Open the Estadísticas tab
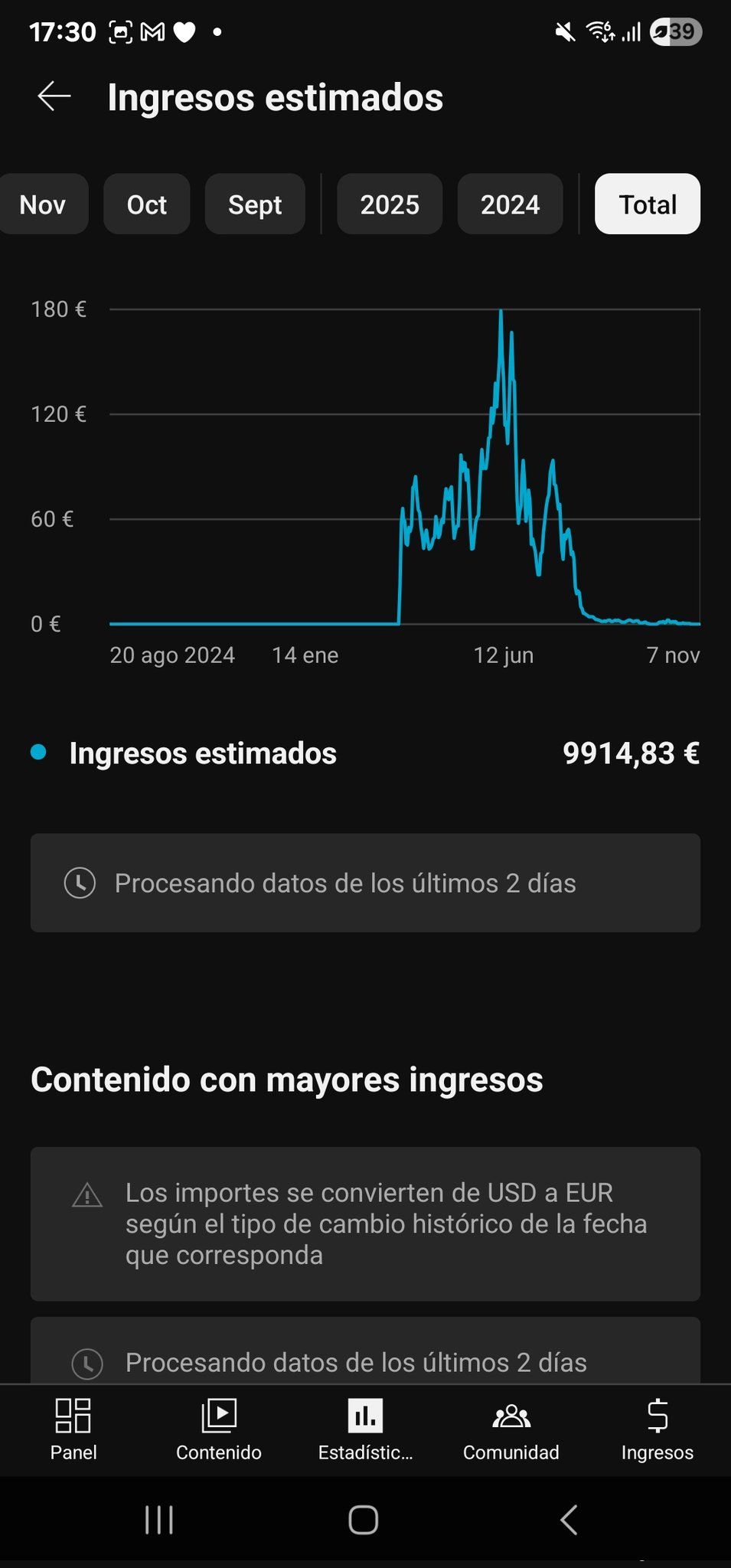Viewport: 731px width, 1568px height. coord(365,1429)
